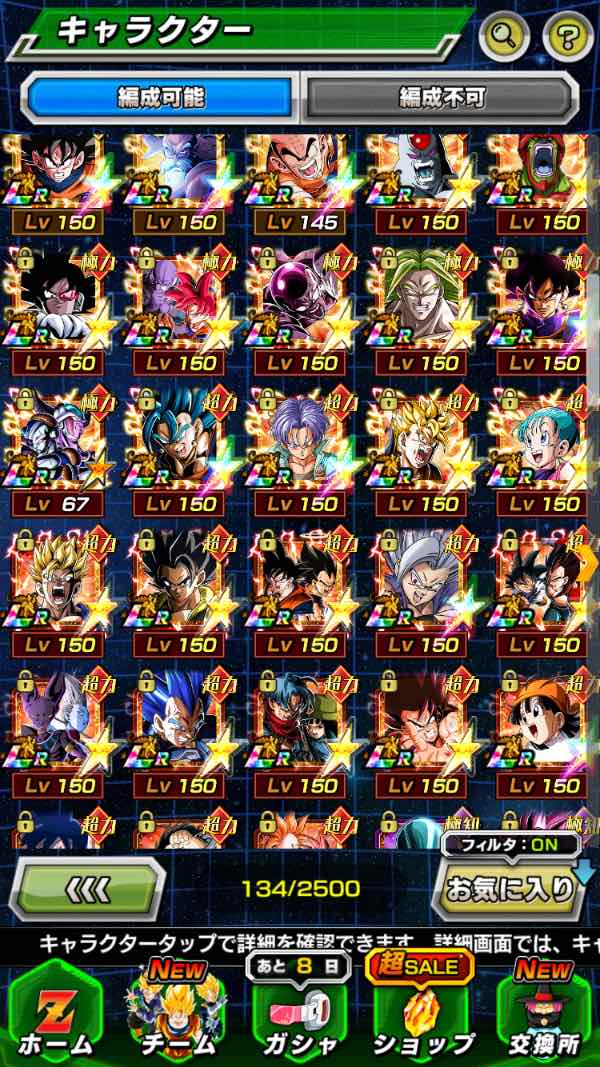This screenshot has height=1067, width=600.
Task: Open the ショップ menu
Action: [x=420, y=1012]
